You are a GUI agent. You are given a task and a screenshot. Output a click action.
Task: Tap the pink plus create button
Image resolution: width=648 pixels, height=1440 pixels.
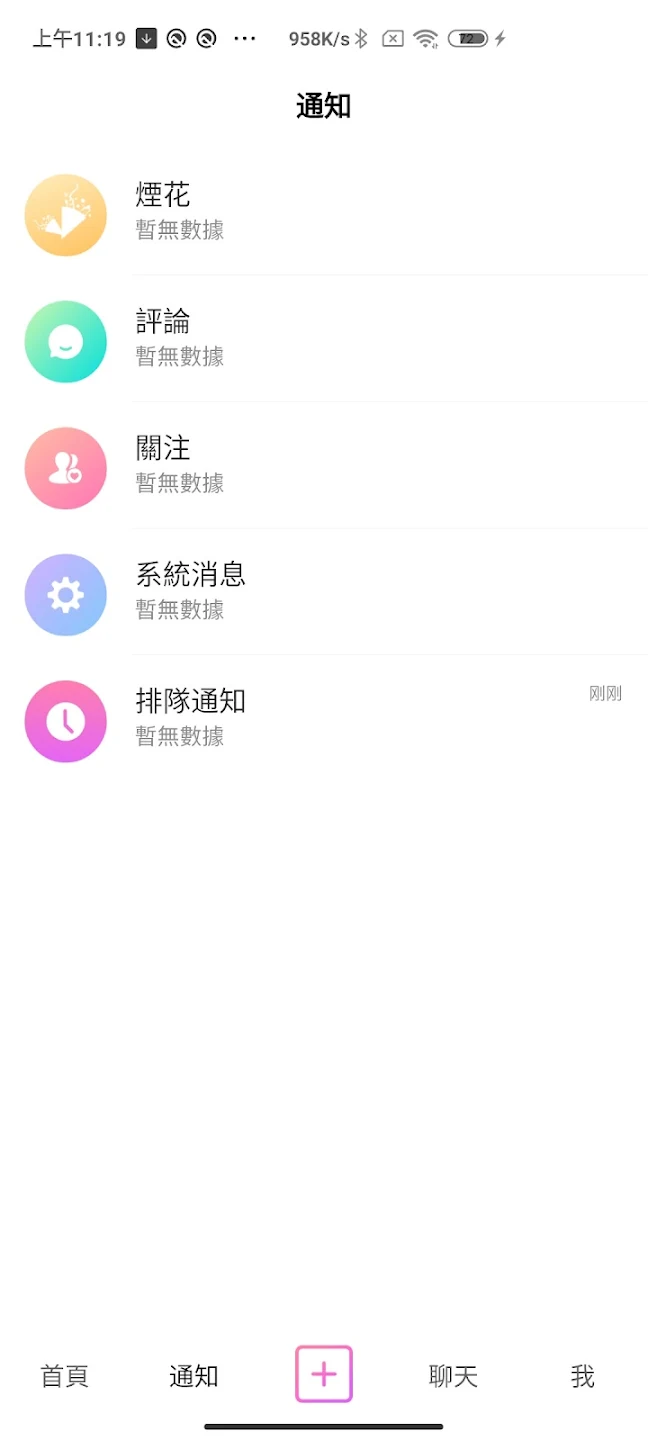(324, 1374)
